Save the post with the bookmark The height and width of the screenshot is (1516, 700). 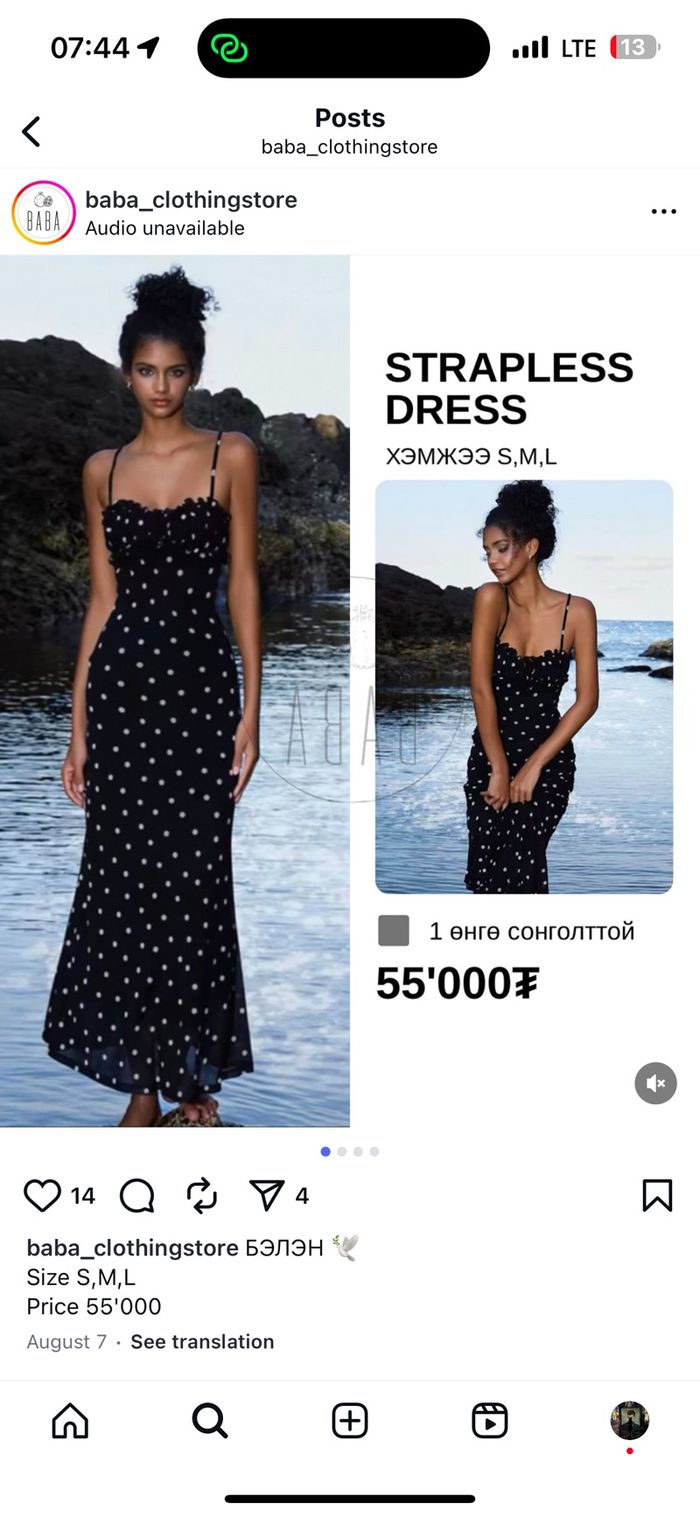[x=657, y=1195]
